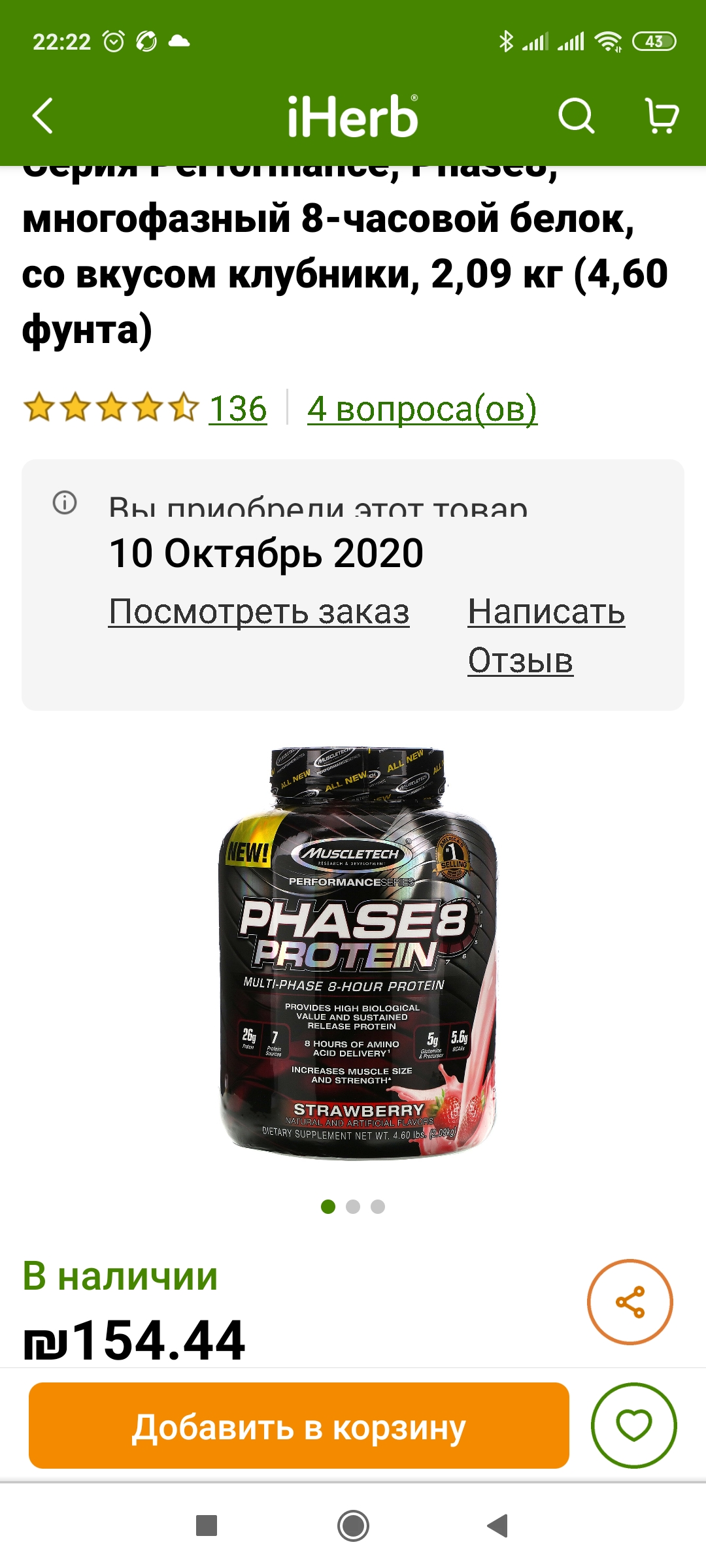706x1568 pixels.
Task: Add product to wishlist heart
Action: point(633,1425)
